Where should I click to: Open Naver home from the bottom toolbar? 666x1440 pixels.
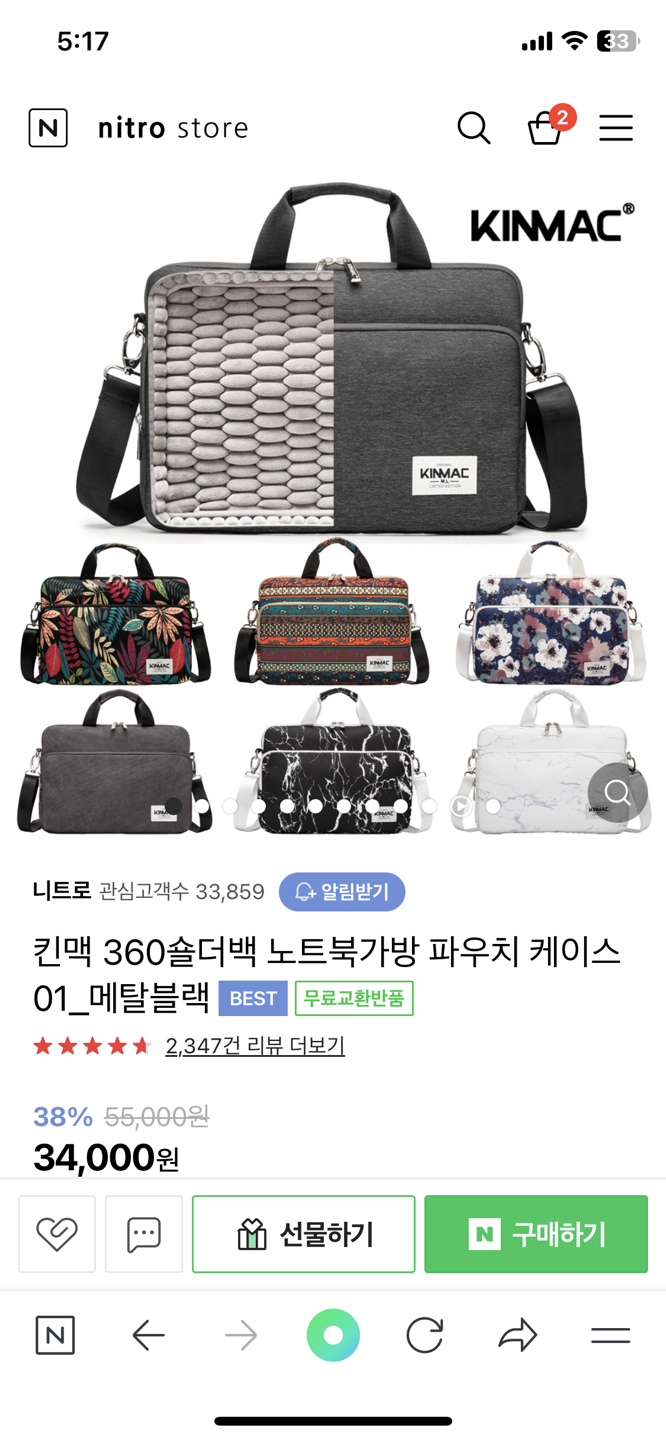tap(55, 1335)
